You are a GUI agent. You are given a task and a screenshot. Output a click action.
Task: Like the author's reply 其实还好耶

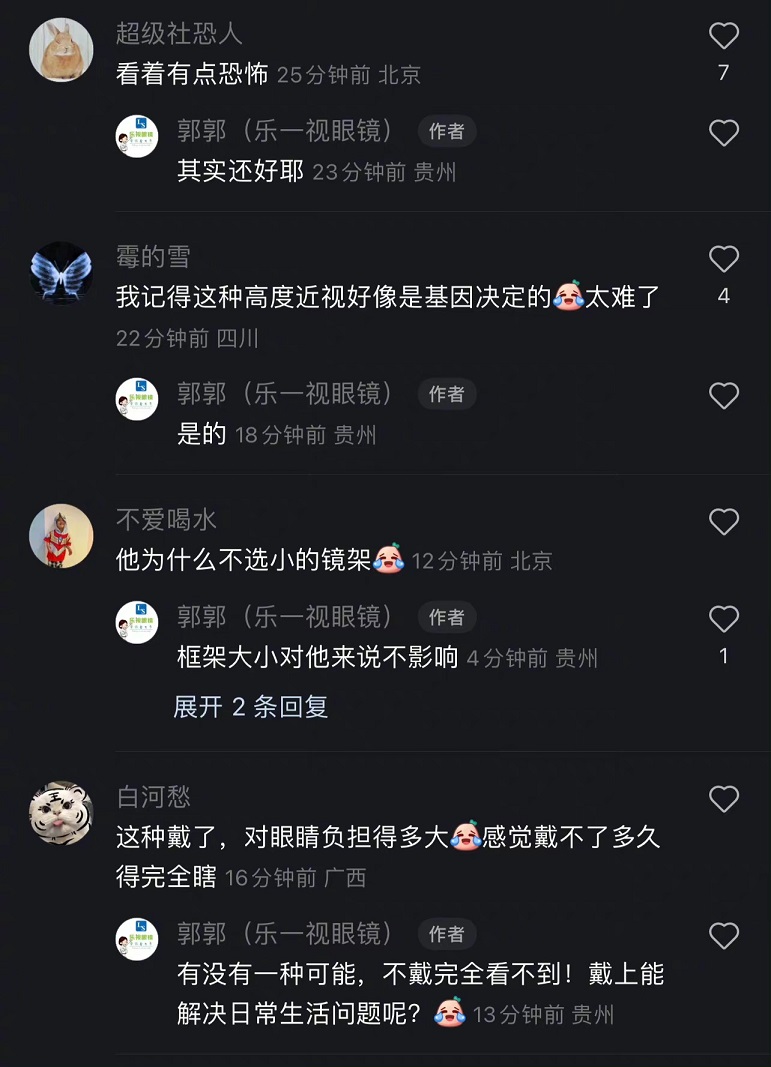pyautogui.click(x=723, y=132)
